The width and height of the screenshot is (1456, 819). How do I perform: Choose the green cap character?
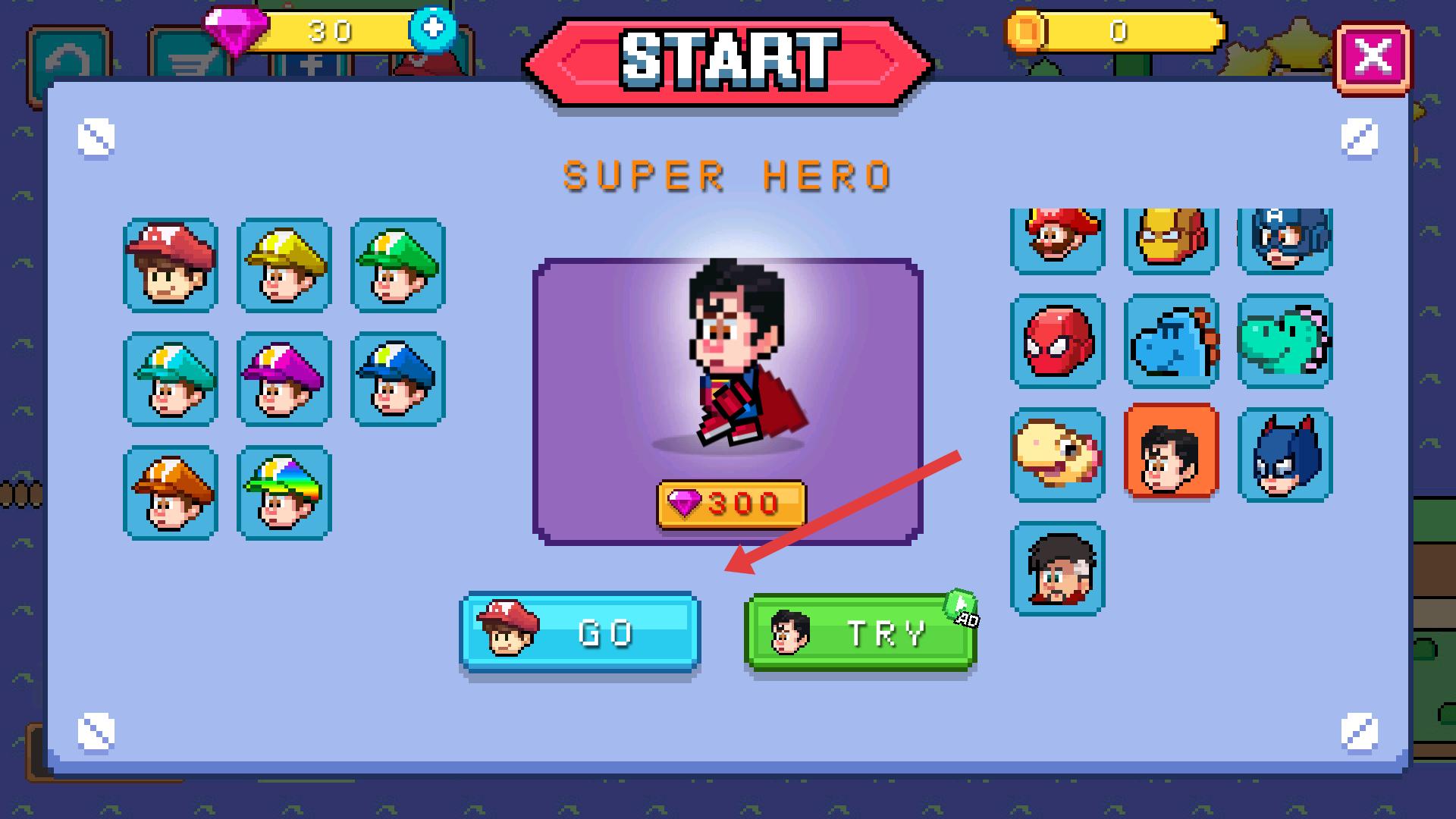(398, 265)
